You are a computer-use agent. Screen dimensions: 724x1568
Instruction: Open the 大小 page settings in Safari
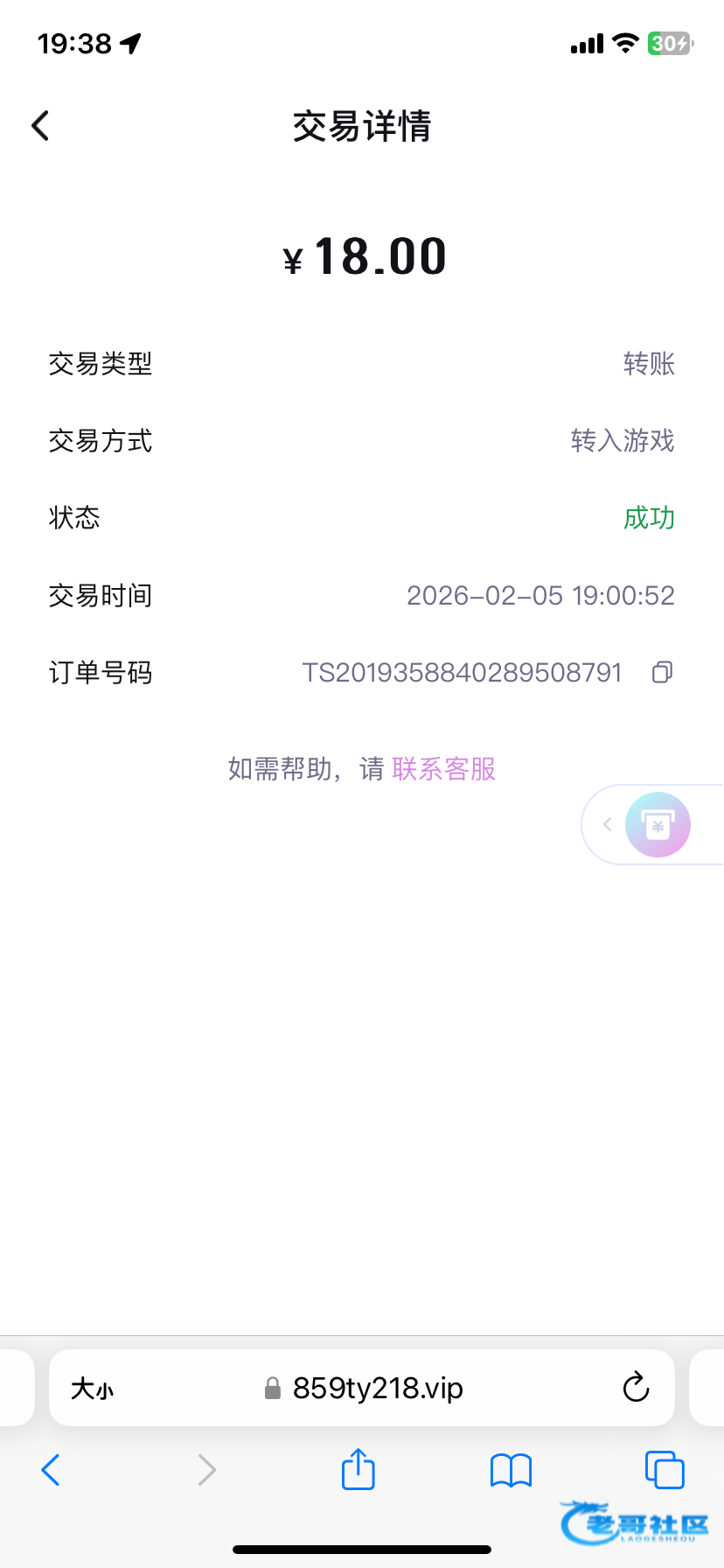(x=92, y=1389)
